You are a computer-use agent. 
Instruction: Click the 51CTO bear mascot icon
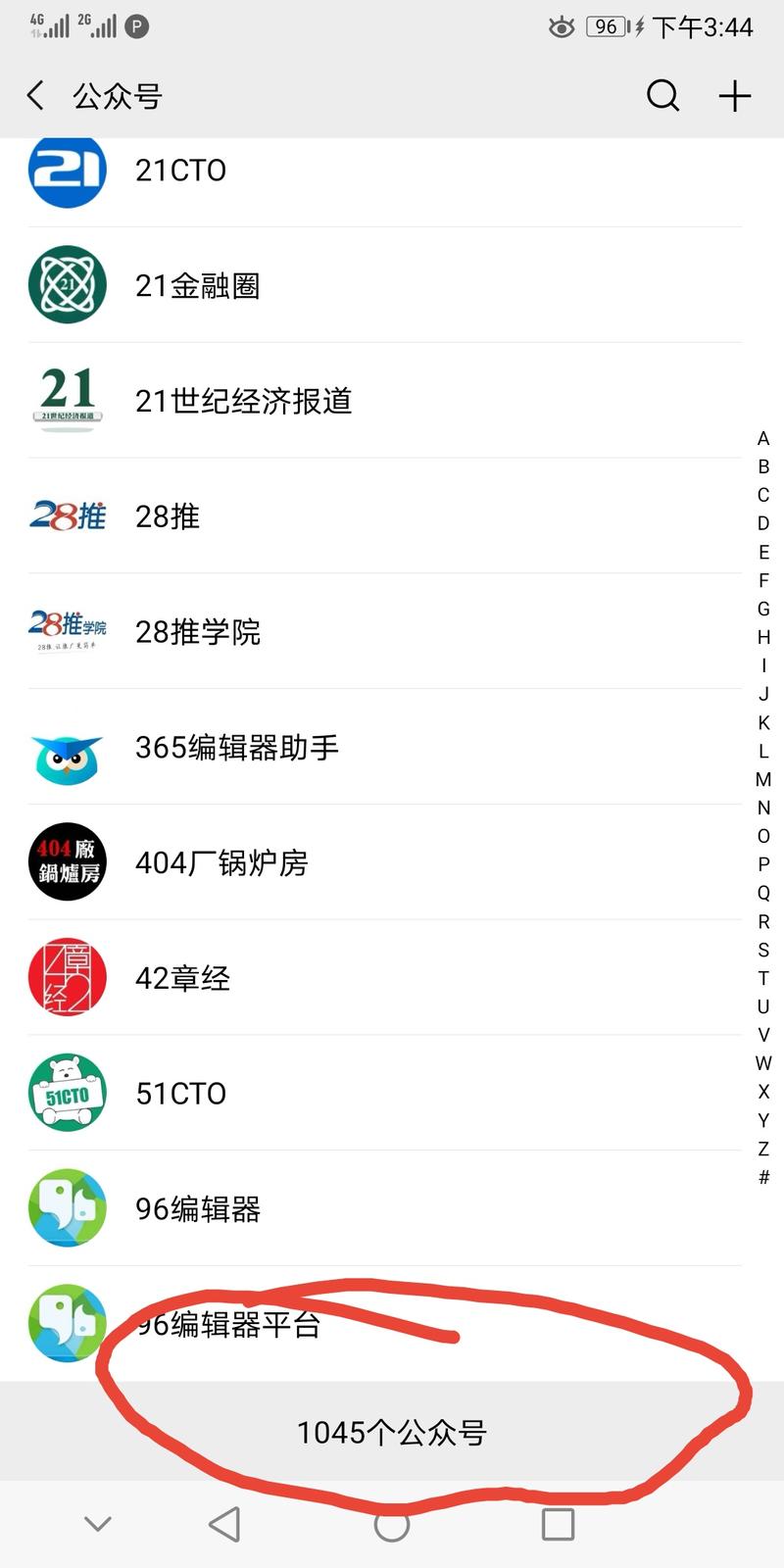(x=67, y=1093)
